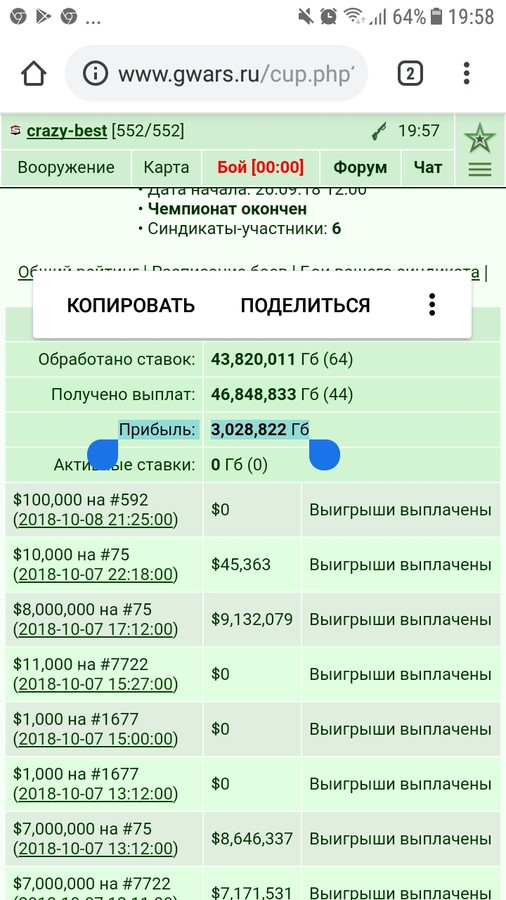The width and height of the screenshot is (506, 900).
Task: Open the browser tab switcher
Action: pos(410,74)
